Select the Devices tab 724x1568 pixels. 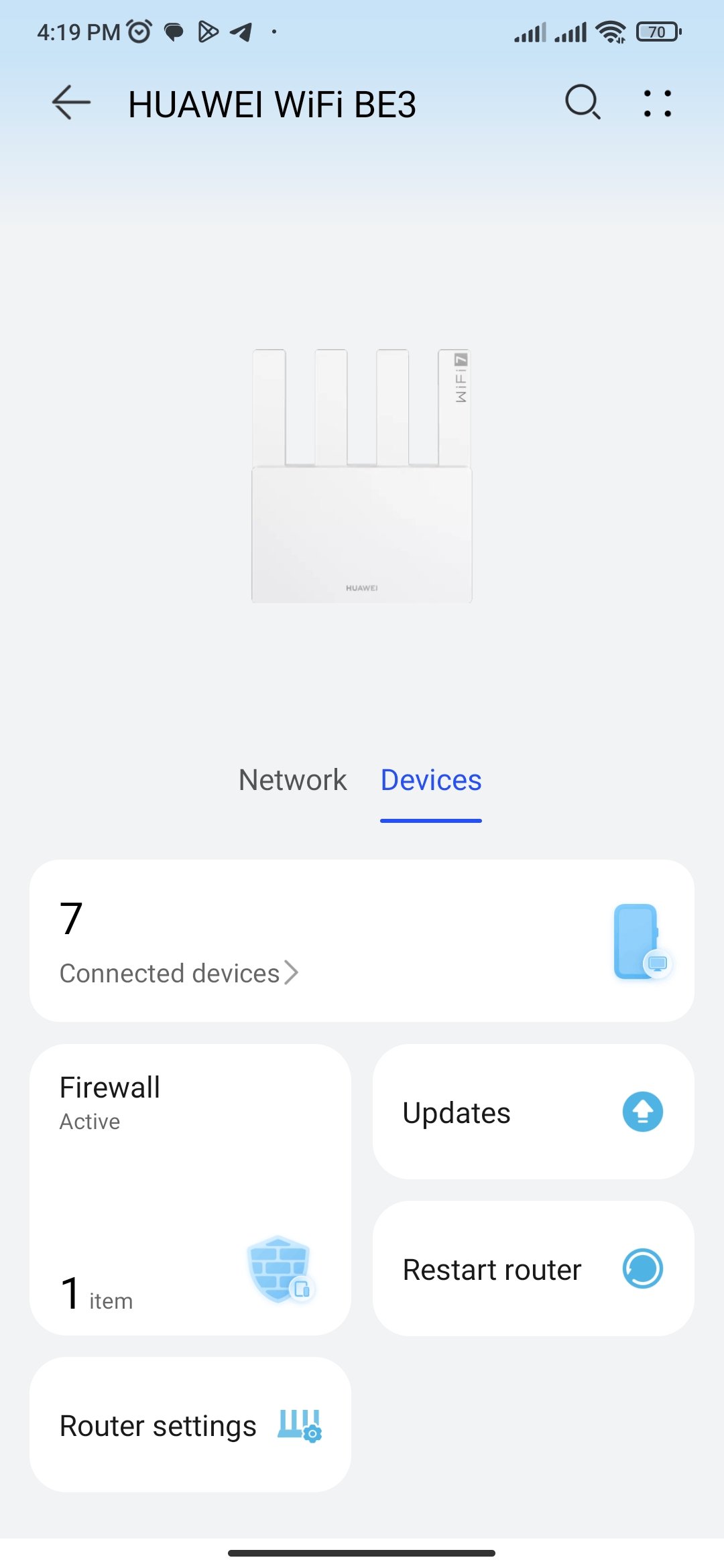[431, 780]
